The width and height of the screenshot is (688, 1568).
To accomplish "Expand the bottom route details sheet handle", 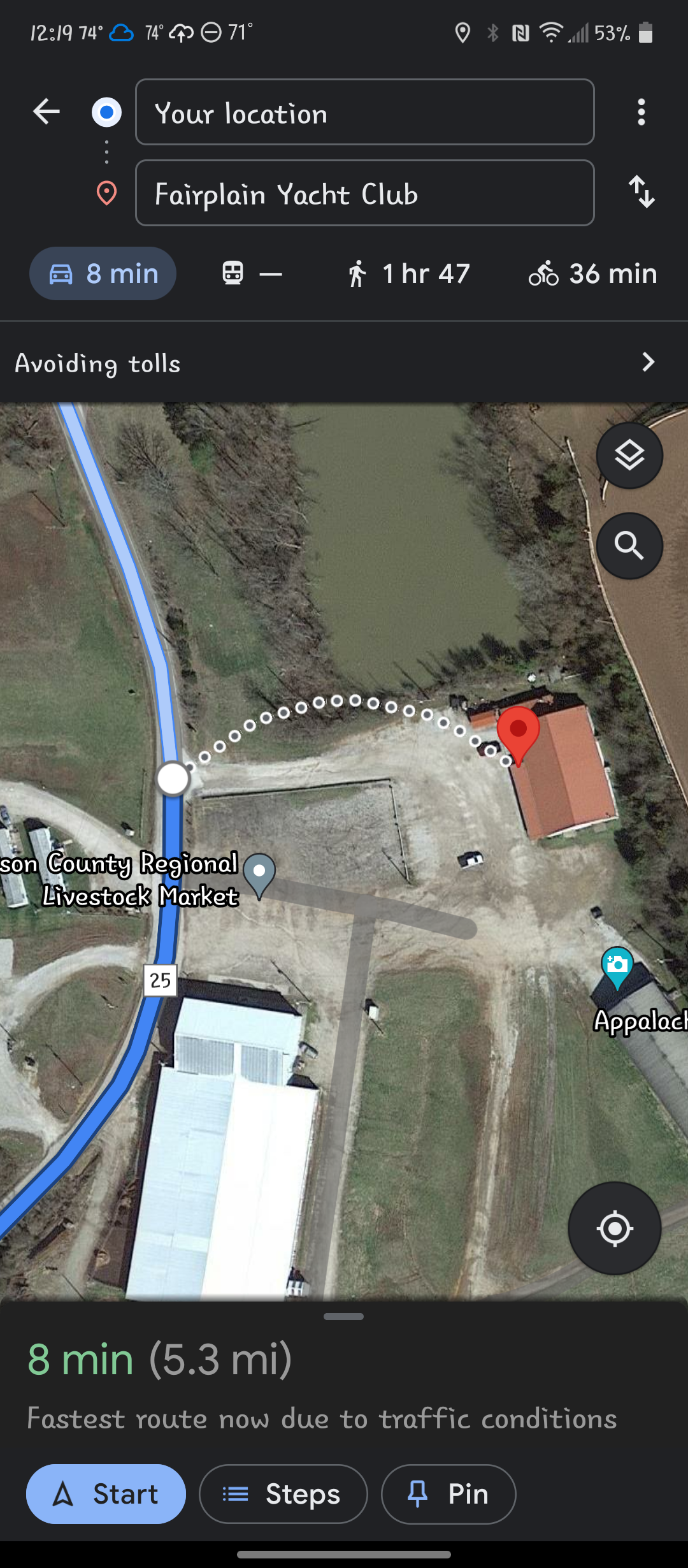I will coord(344,1316).
